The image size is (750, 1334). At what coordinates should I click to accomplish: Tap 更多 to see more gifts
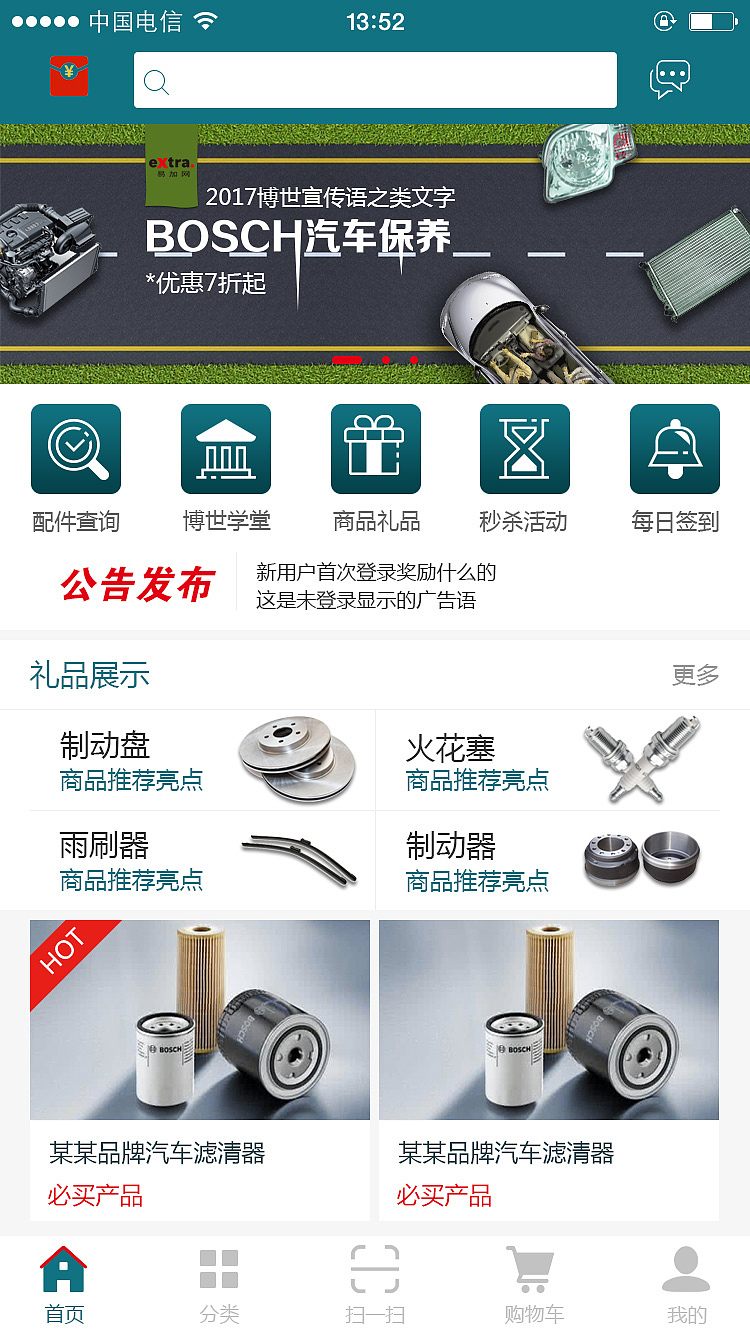point(695,675)
